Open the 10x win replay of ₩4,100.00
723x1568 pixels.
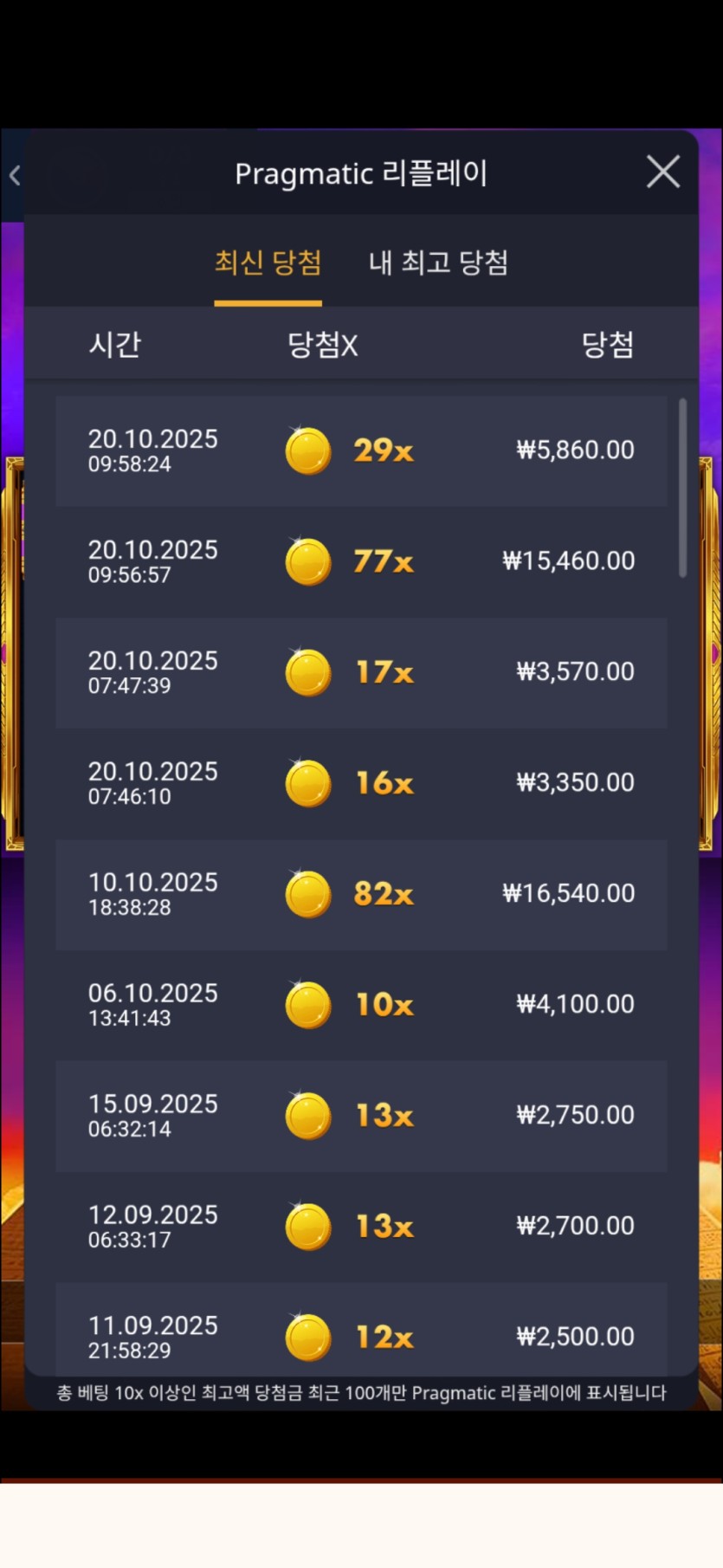(x=361, y=1005)
